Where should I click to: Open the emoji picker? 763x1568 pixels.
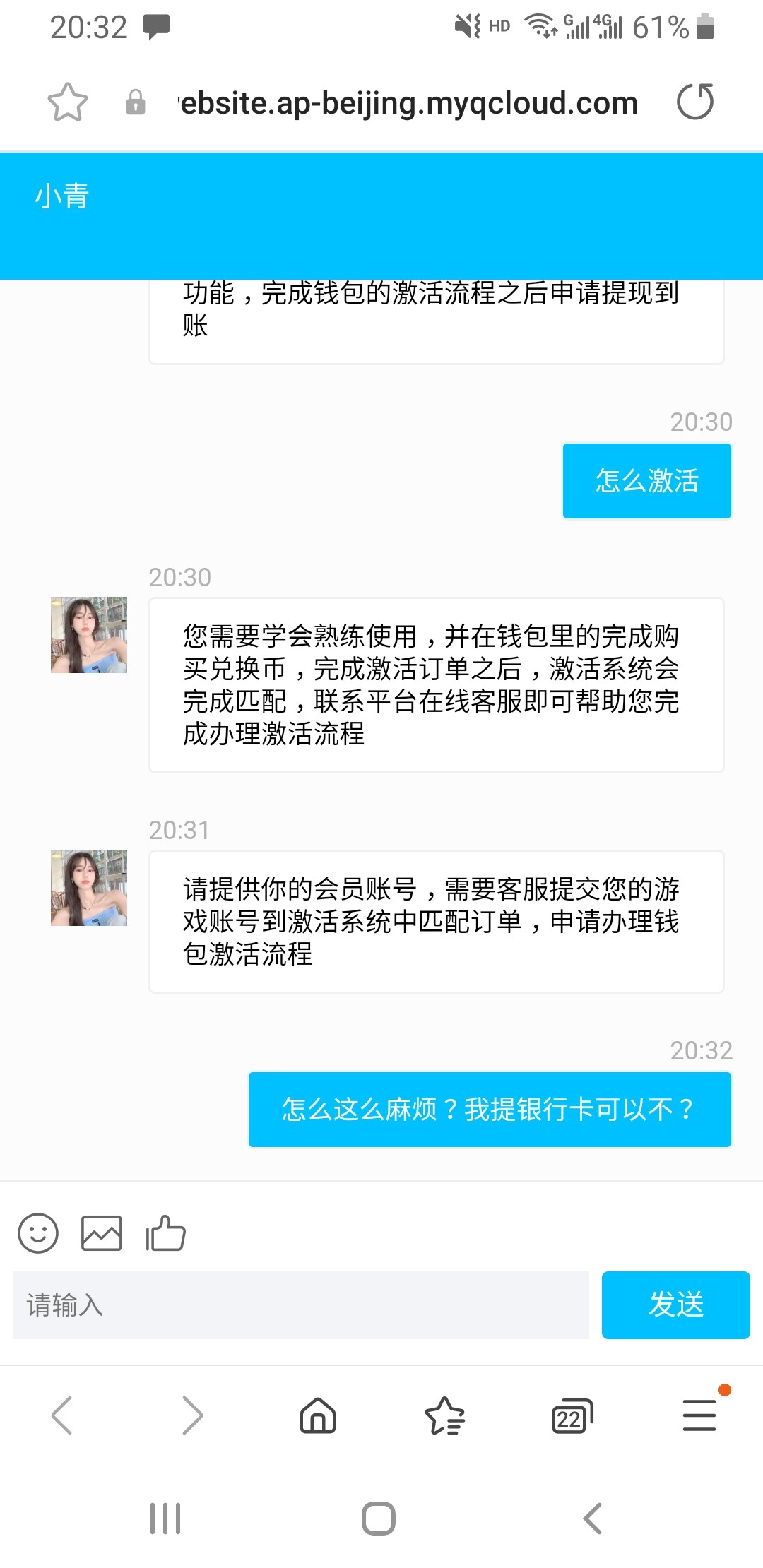38,1233
